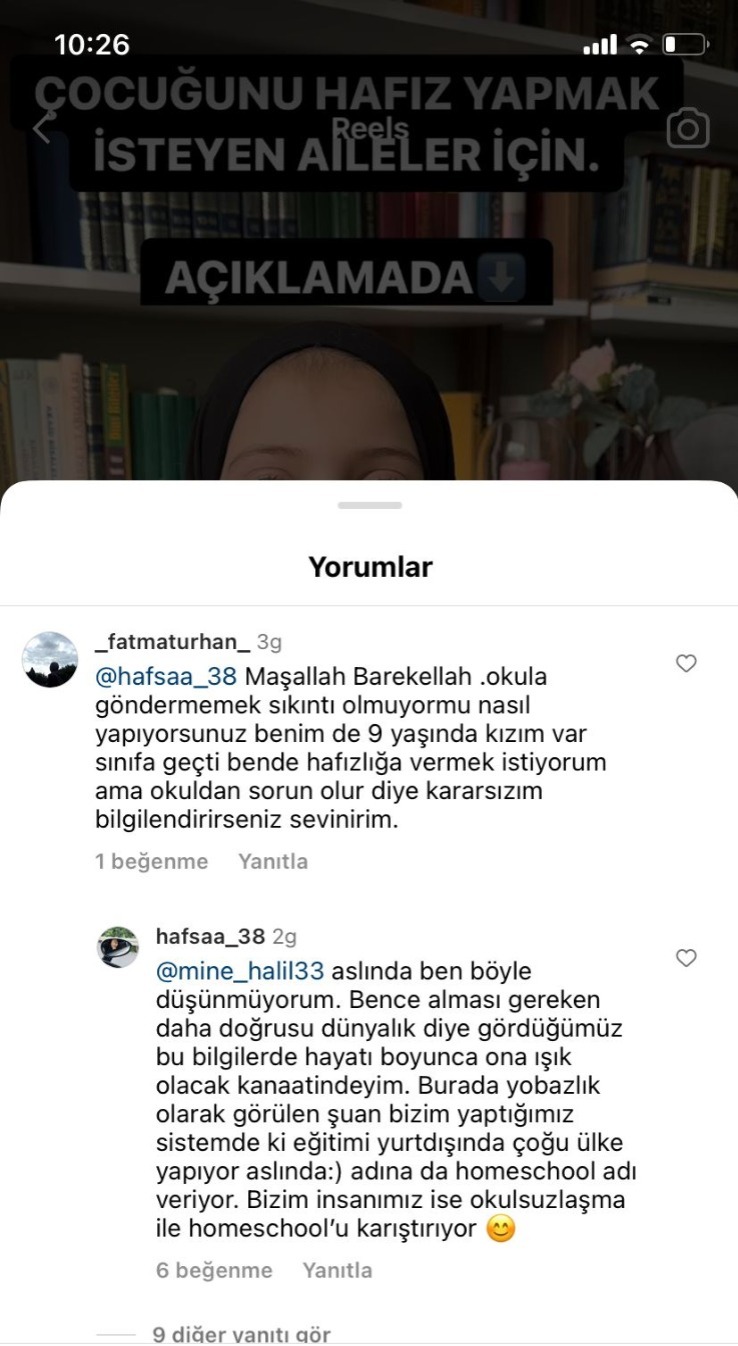Expand the 9 diğer yanıtı gör replies

click(x=240, y=1334)
